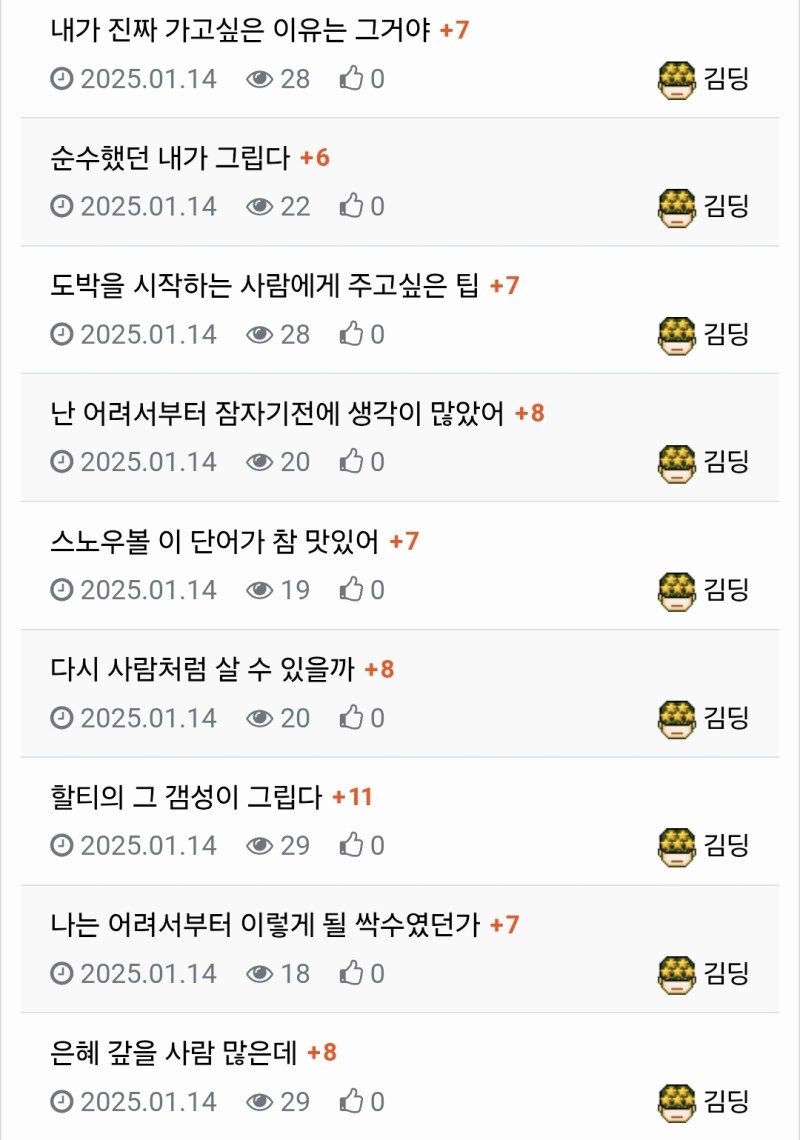Open post '나는 어려서부터 이렇게 될 싹수였던가'
The width and height of the screenshot is (800, 1140).
tap(265, 926)
